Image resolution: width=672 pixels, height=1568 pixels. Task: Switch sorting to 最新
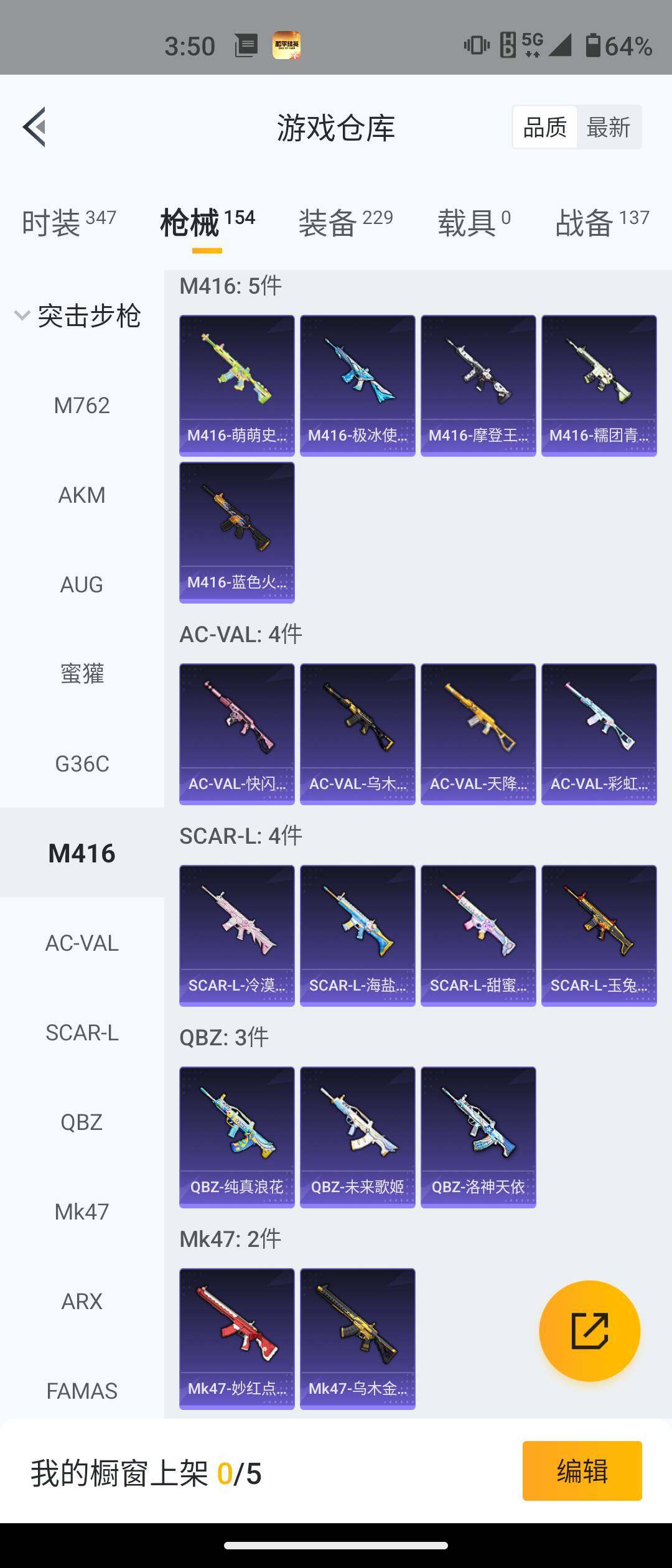click(609, 128)
